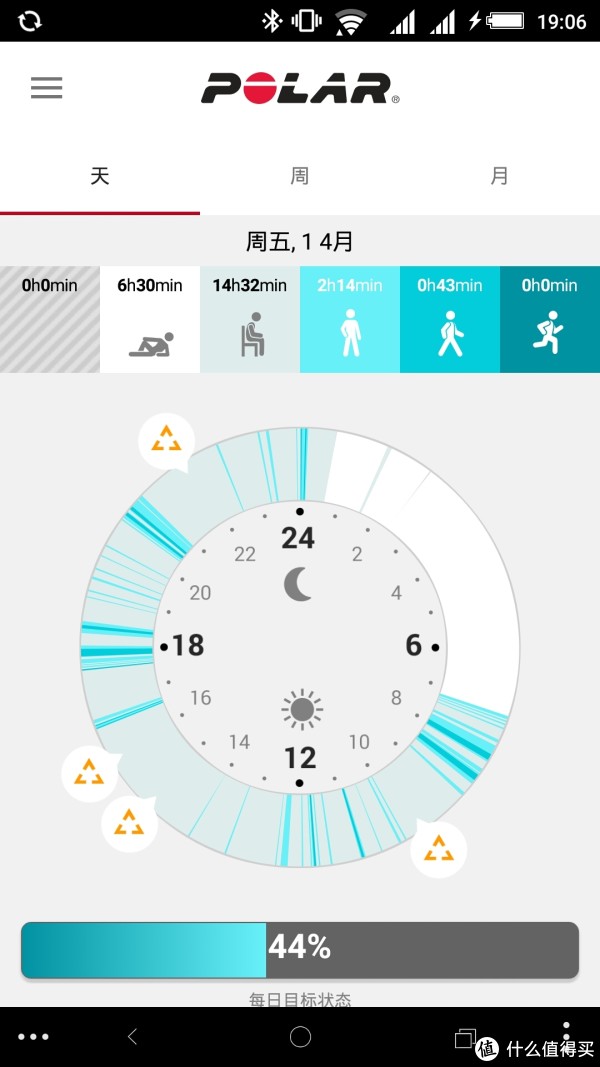Switch to the 周 (week) tab
The image size is (600, 1067).
[299, 176]
